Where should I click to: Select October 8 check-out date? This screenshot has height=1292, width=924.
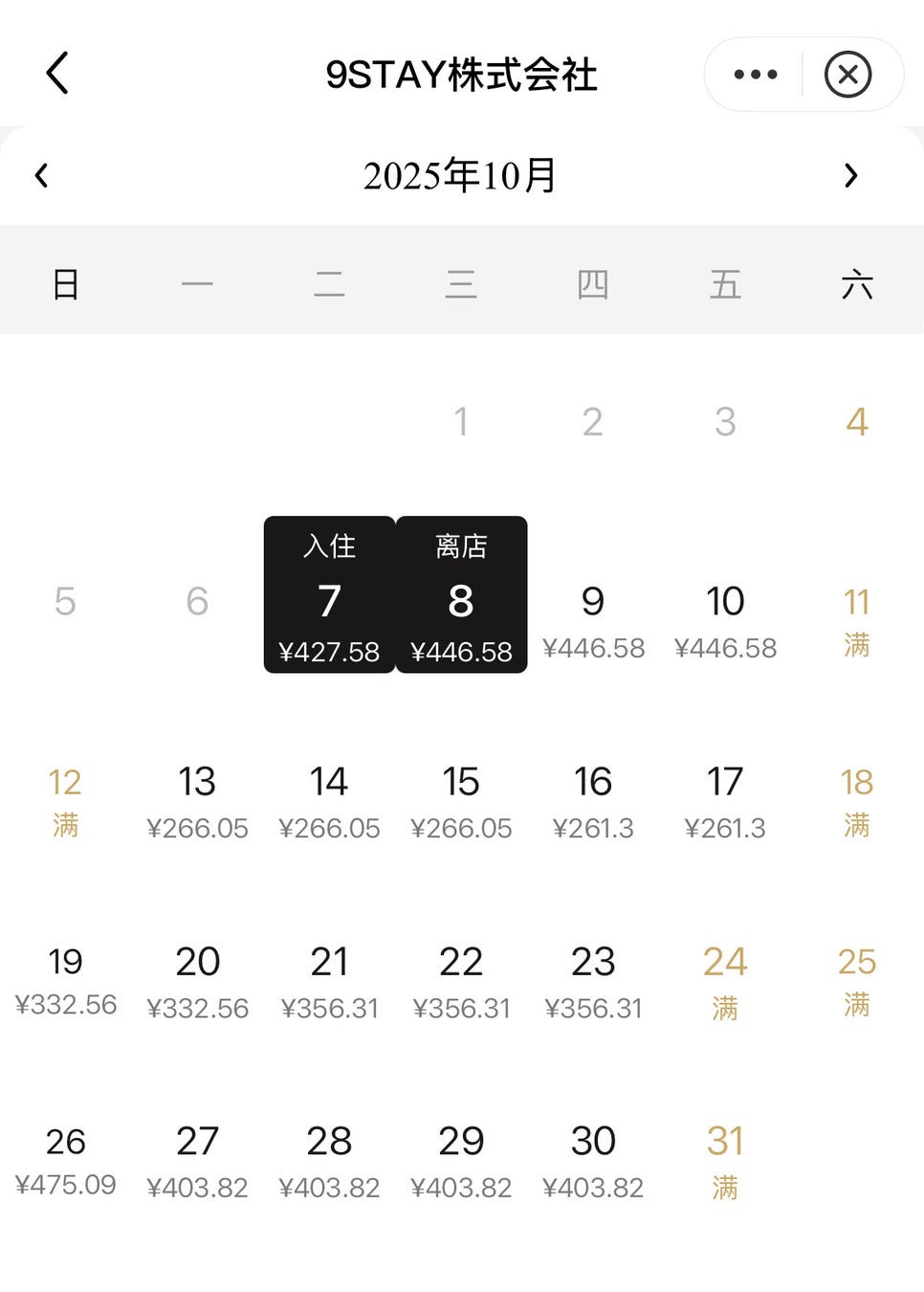point(461,595)
